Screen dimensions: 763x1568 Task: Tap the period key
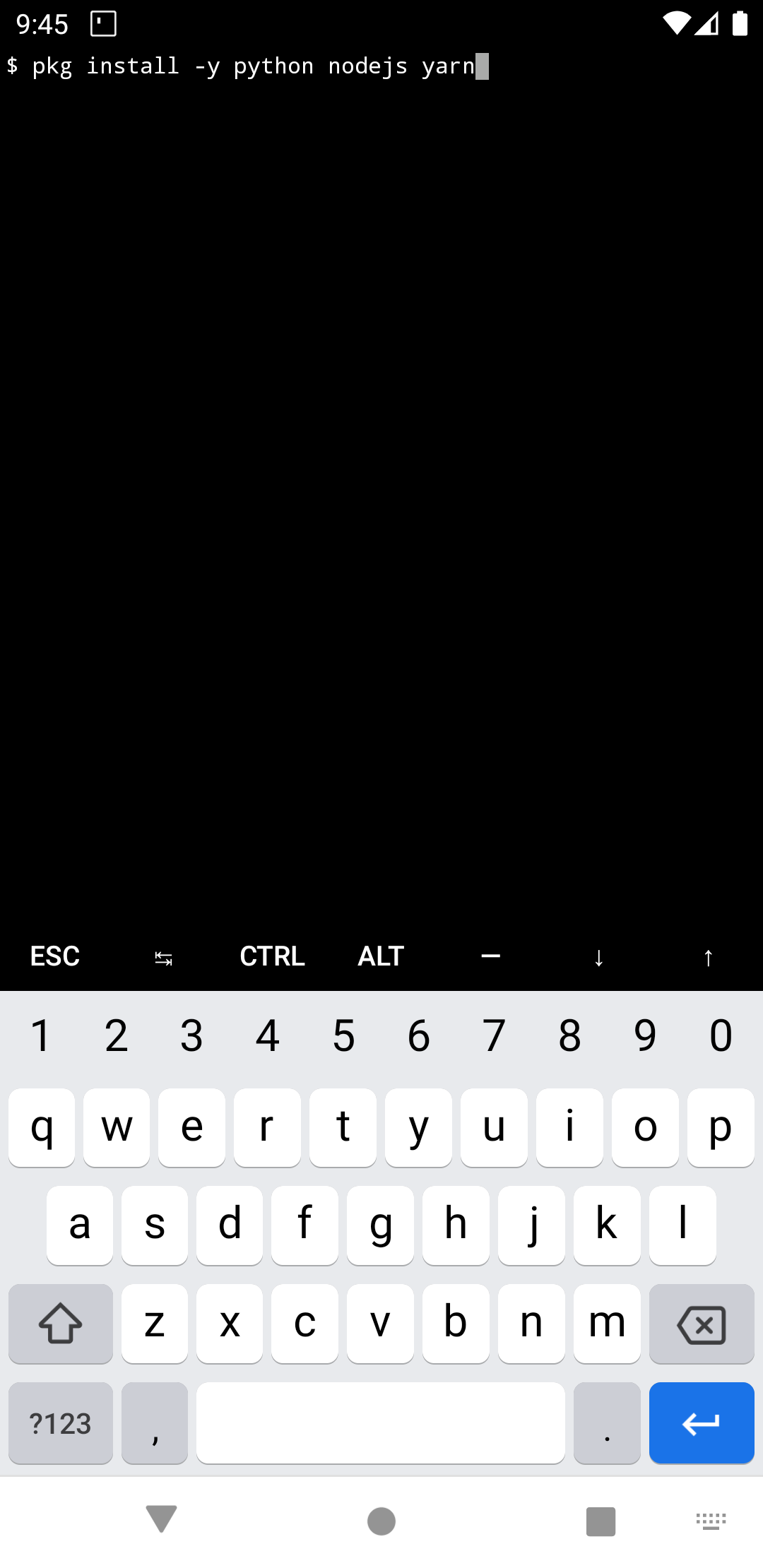(607, 1423)
